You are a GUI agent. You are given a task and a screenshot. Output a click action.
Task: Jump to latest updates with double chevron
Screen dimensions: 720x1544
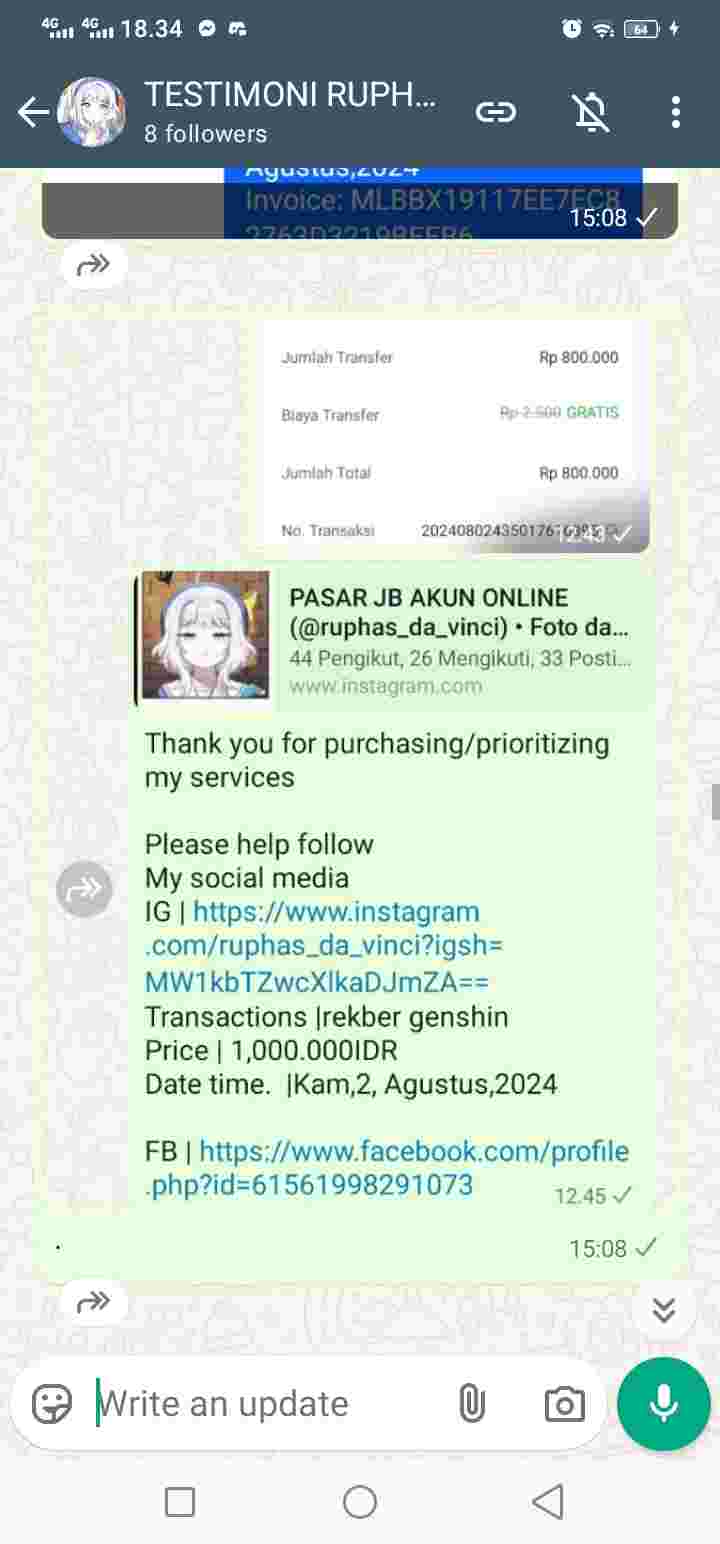click(664, 1310)
